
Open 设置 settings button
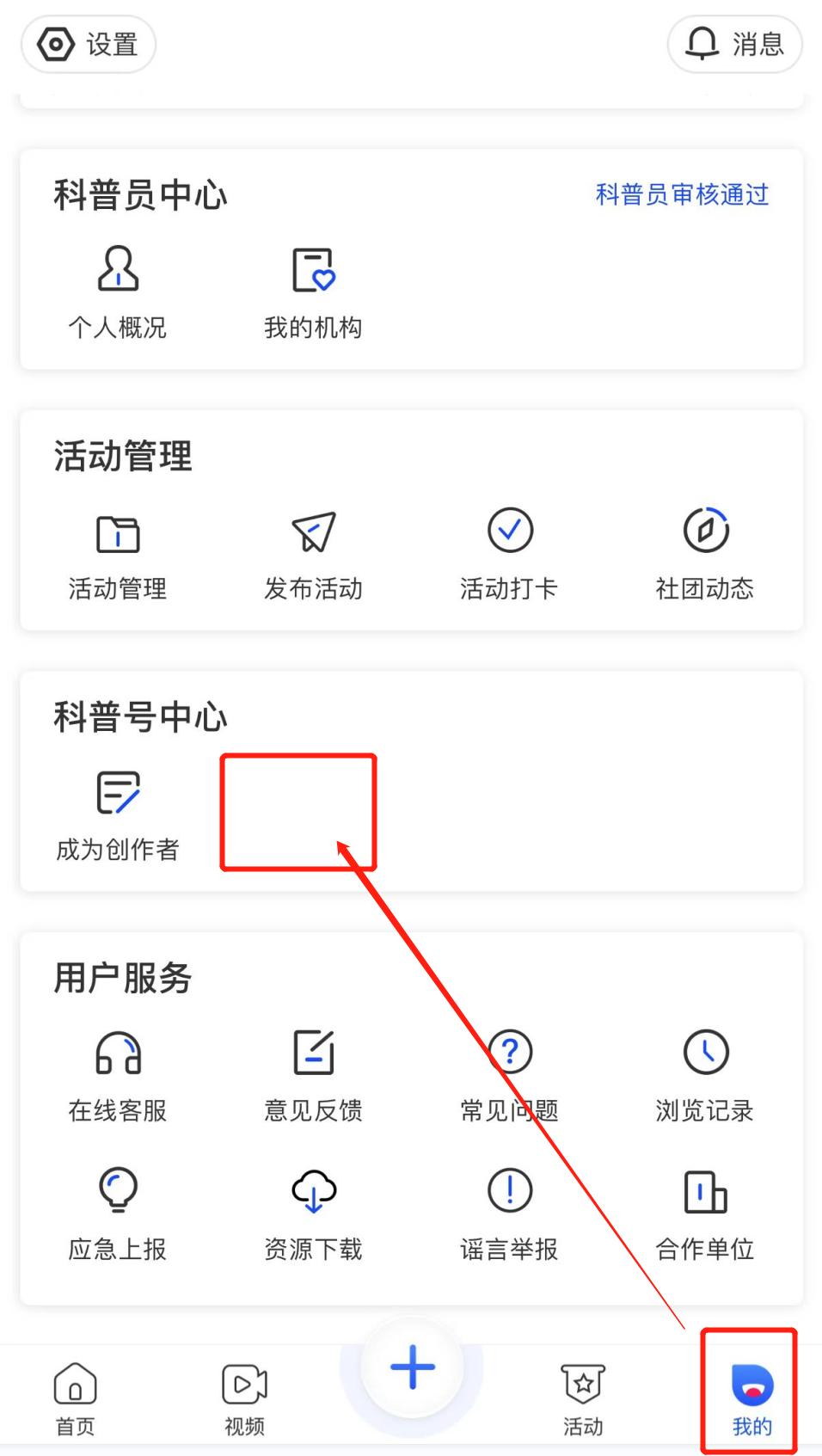click(x=89, y=44)
